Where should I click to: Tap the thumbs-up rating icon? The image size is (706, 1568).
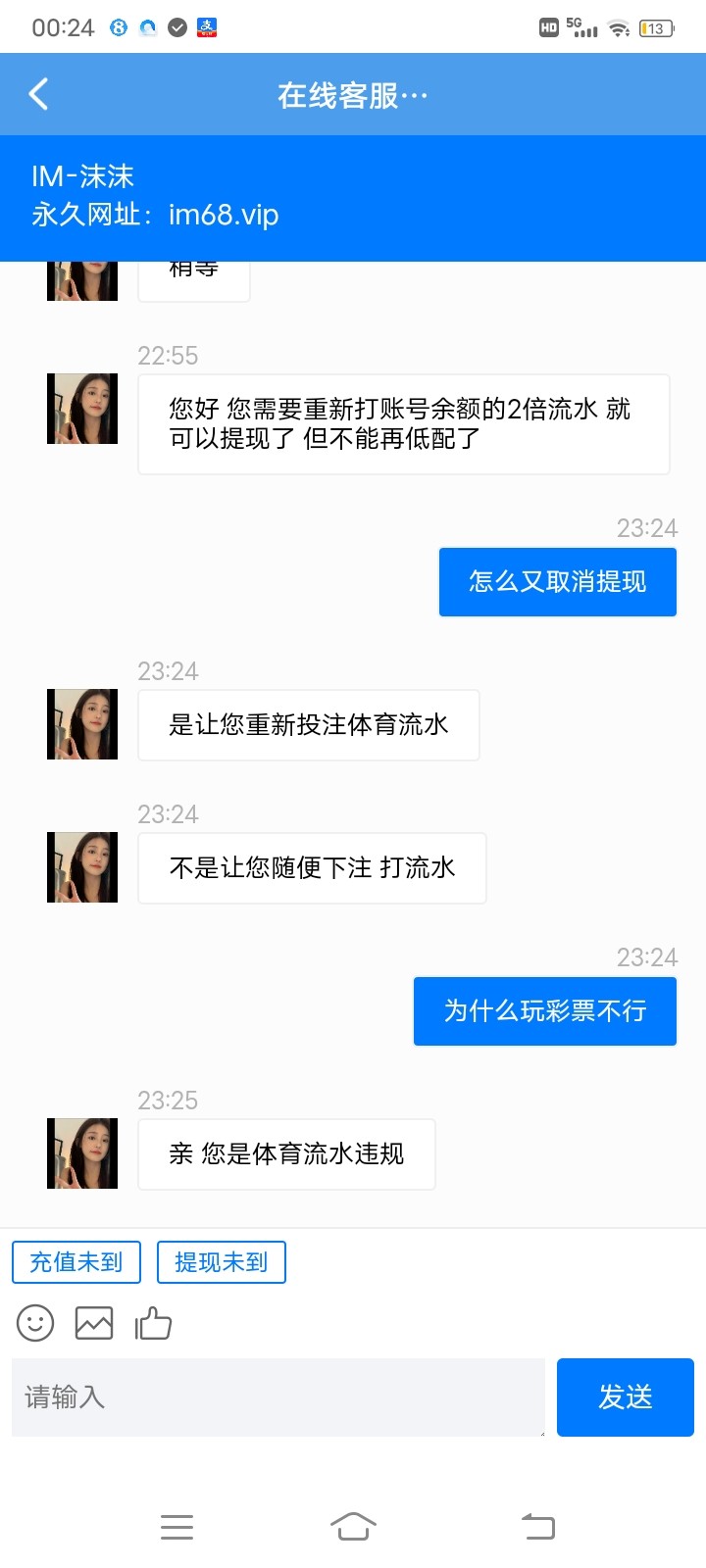154,1323
